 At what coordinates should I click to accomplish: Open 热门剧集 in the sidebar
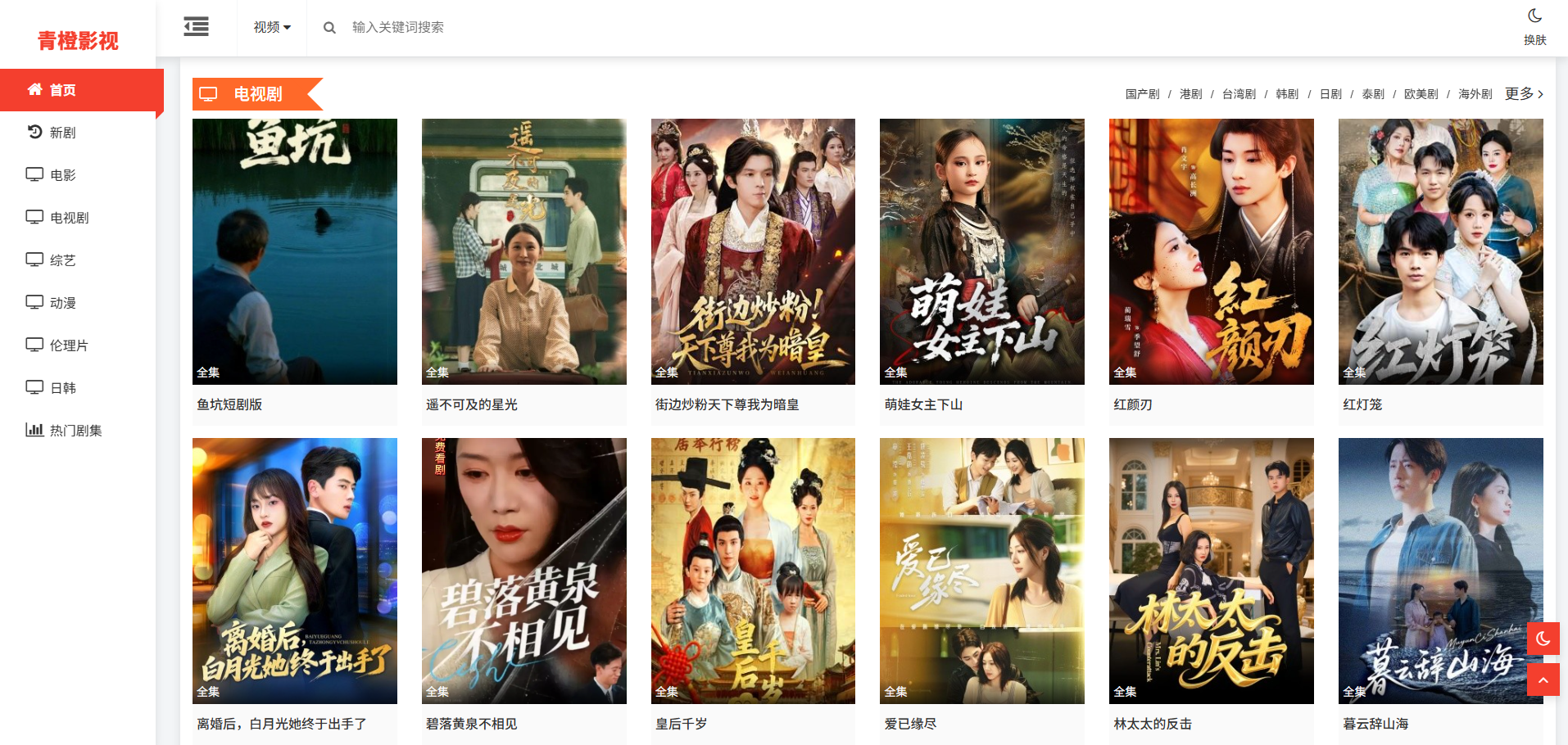pos(75,431)
